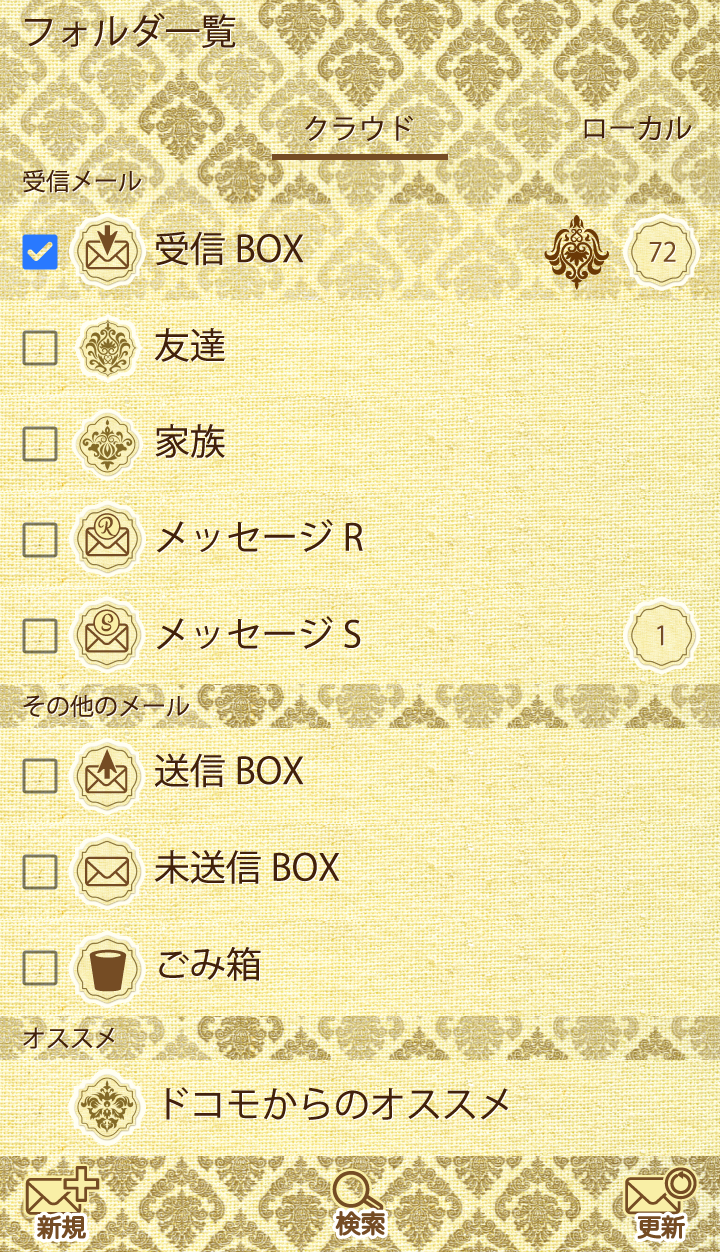Screen dimensions: 720x1252
Task: Refresh mail with the 更新 button
Action: click(660, 1205)
